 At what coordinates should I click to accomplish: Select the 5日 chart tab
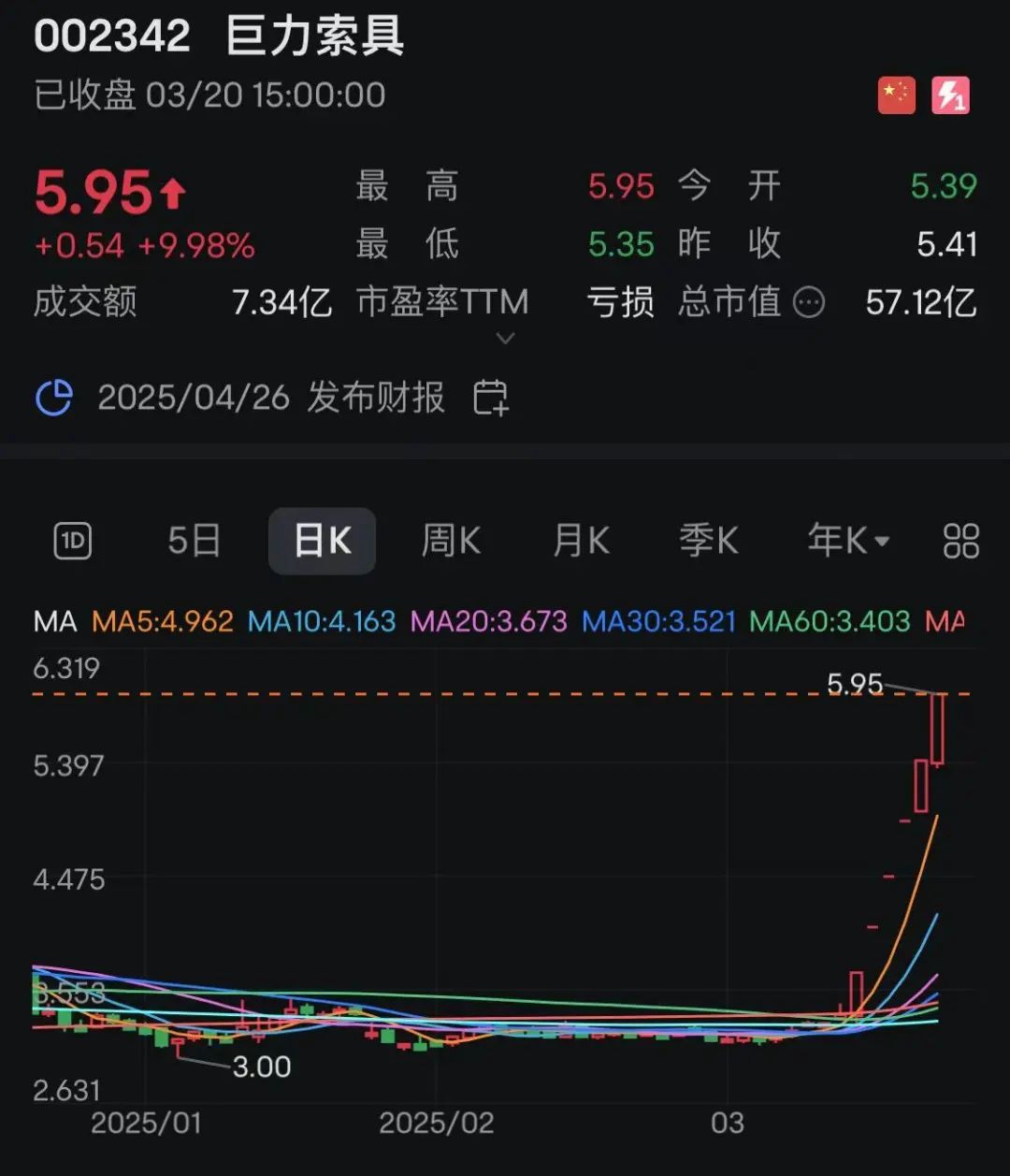pos(194,541)
